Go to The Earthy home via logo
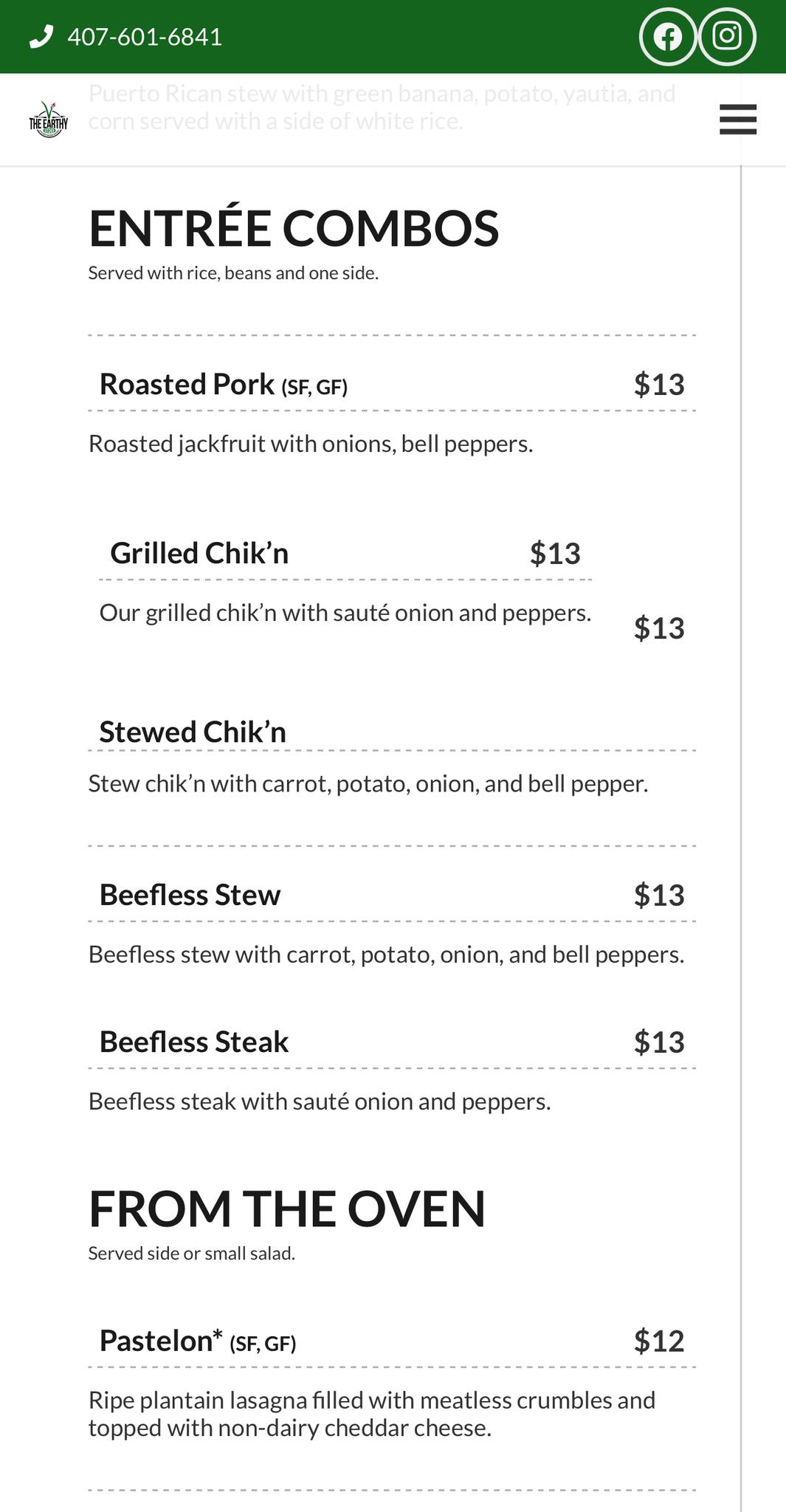The image size is (786, 1512). 49,120
